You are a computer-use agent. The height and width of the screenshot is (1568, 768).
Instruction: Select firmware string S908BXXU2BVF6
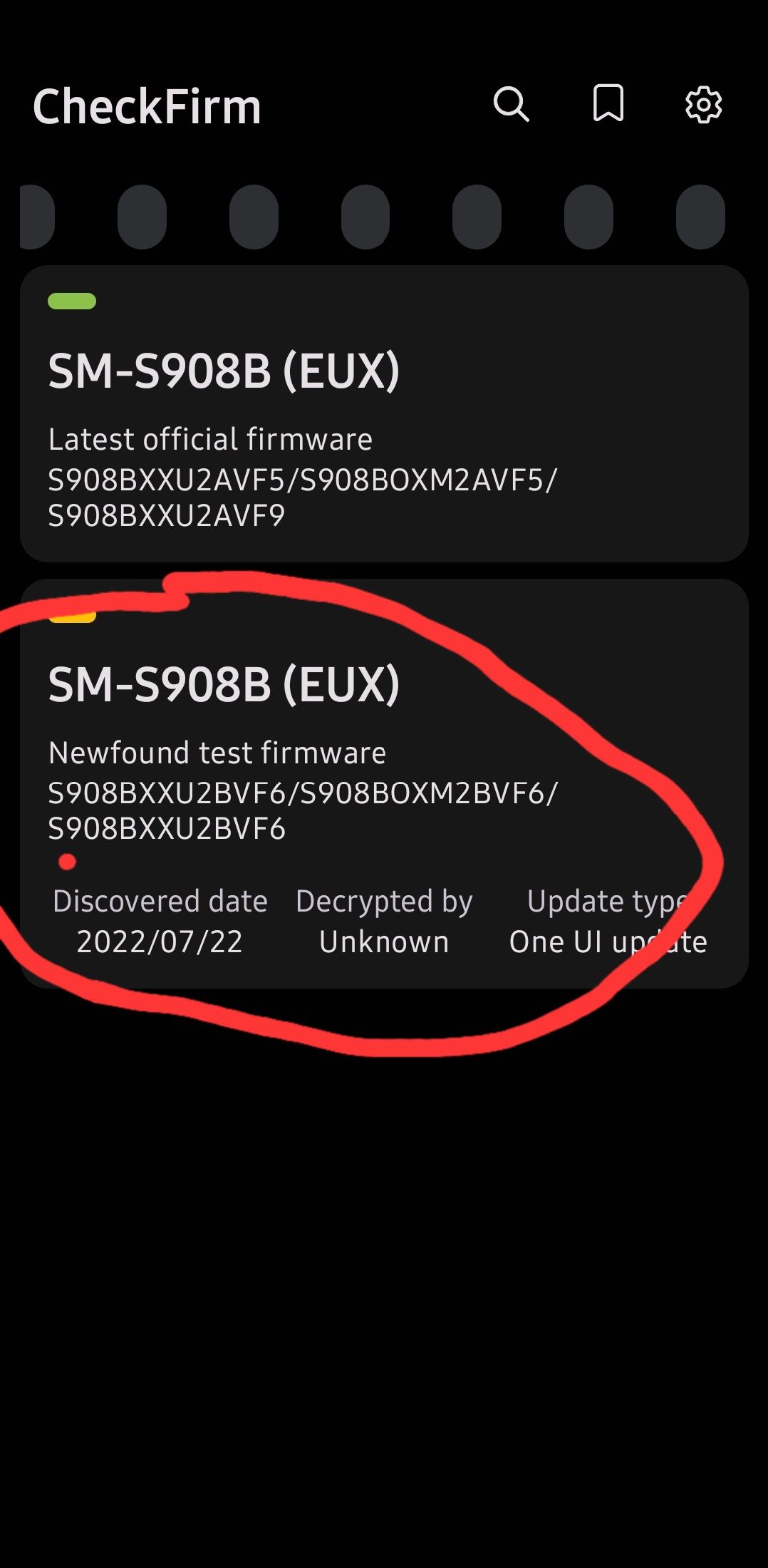click(166, 829)
